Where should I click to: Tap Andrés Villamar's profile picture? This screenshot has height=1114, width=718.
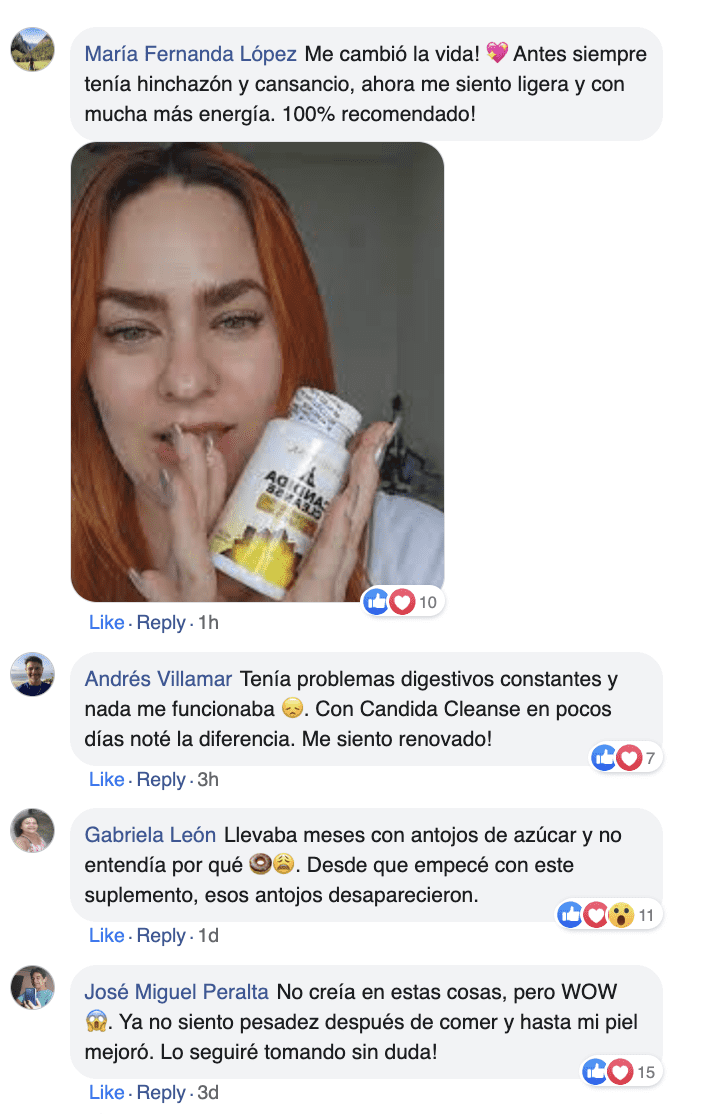click(32, 675)
